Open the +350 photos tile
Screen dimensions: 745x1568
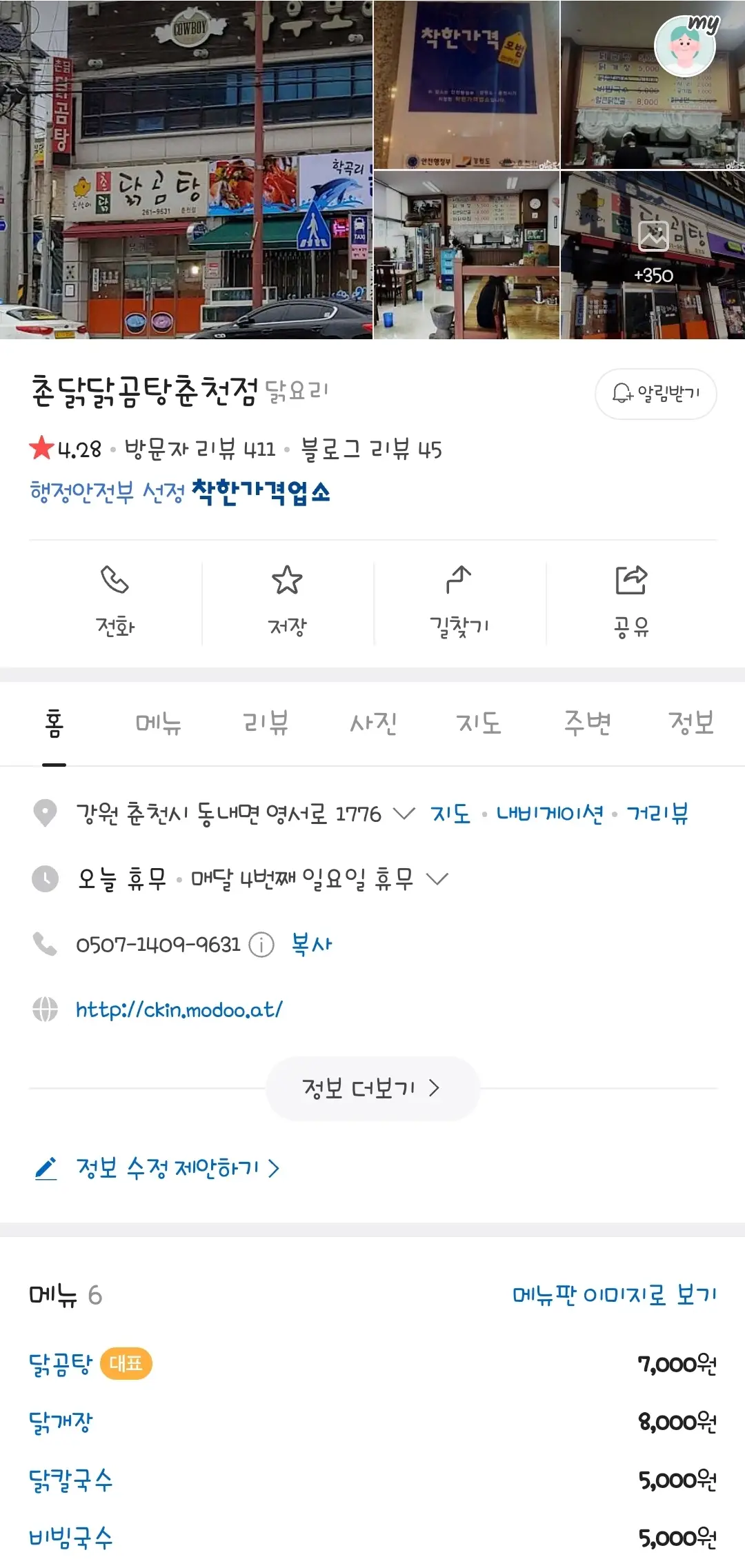pos(653,255)
